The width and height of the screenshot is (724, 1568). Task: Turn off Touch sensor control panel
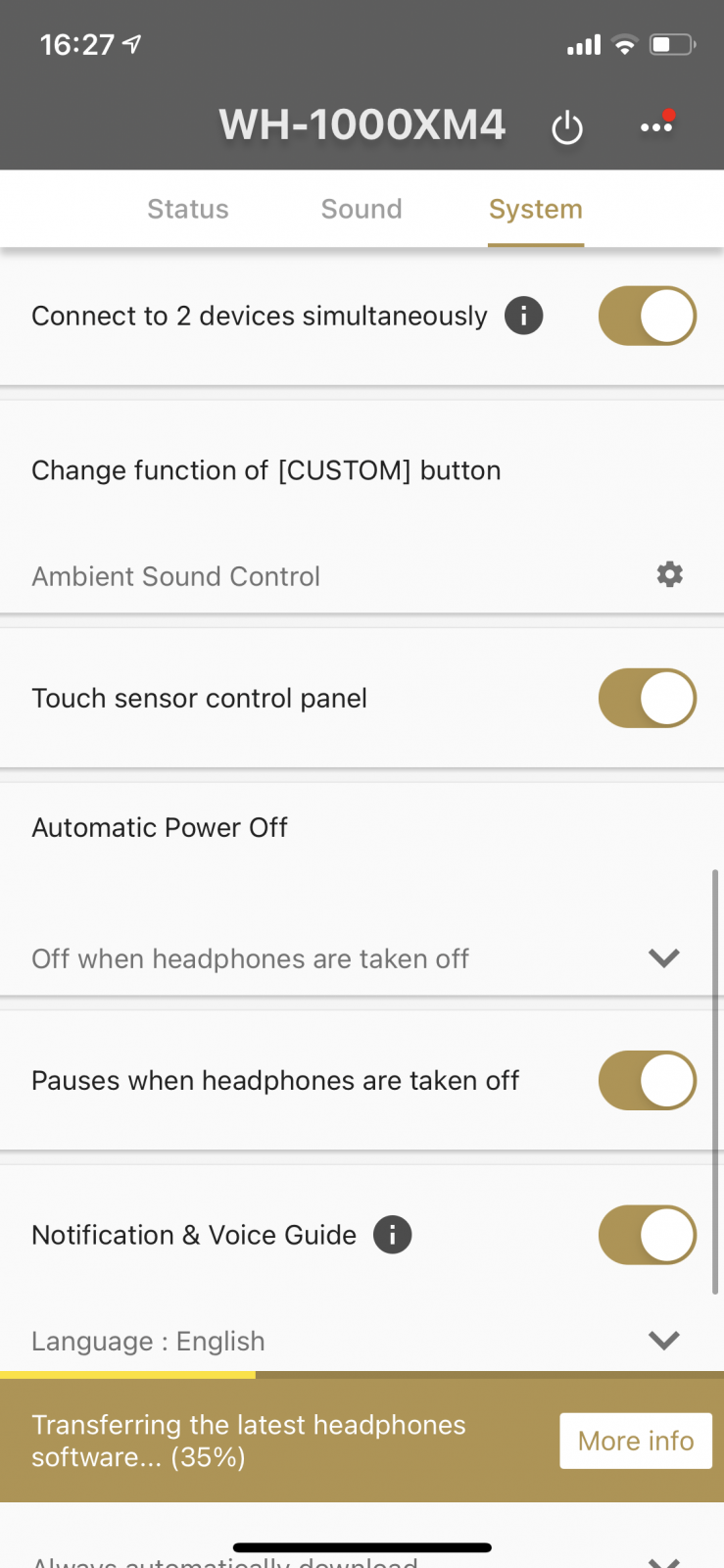tap(648, 698)
